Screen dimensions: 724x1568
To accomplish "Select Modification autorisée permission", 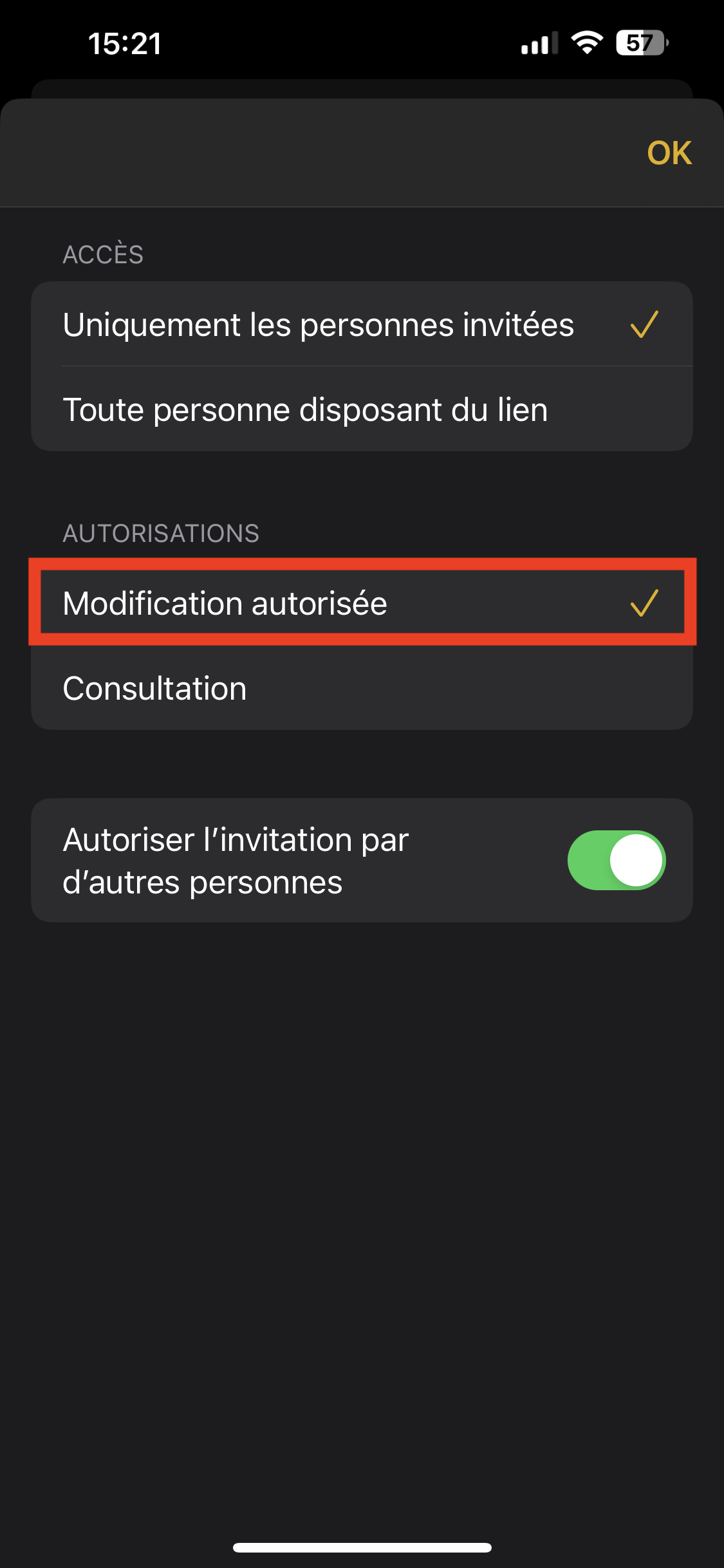I will tap(362, 602).
